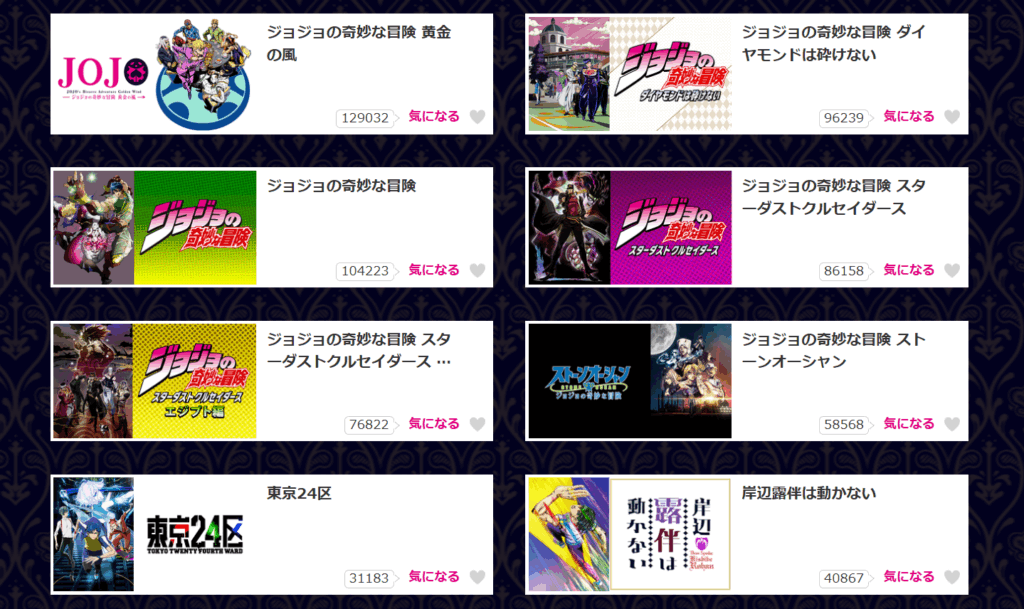Open the 東京24区 card
The image size is (1024, 609).
(x=298, y=493)
